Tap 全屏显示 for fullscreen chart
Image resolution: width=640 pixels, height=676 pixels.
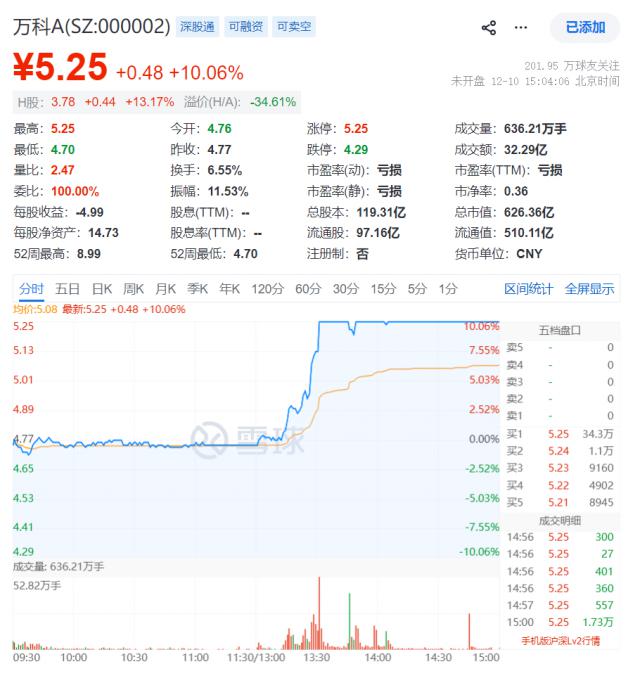(589, 289)
